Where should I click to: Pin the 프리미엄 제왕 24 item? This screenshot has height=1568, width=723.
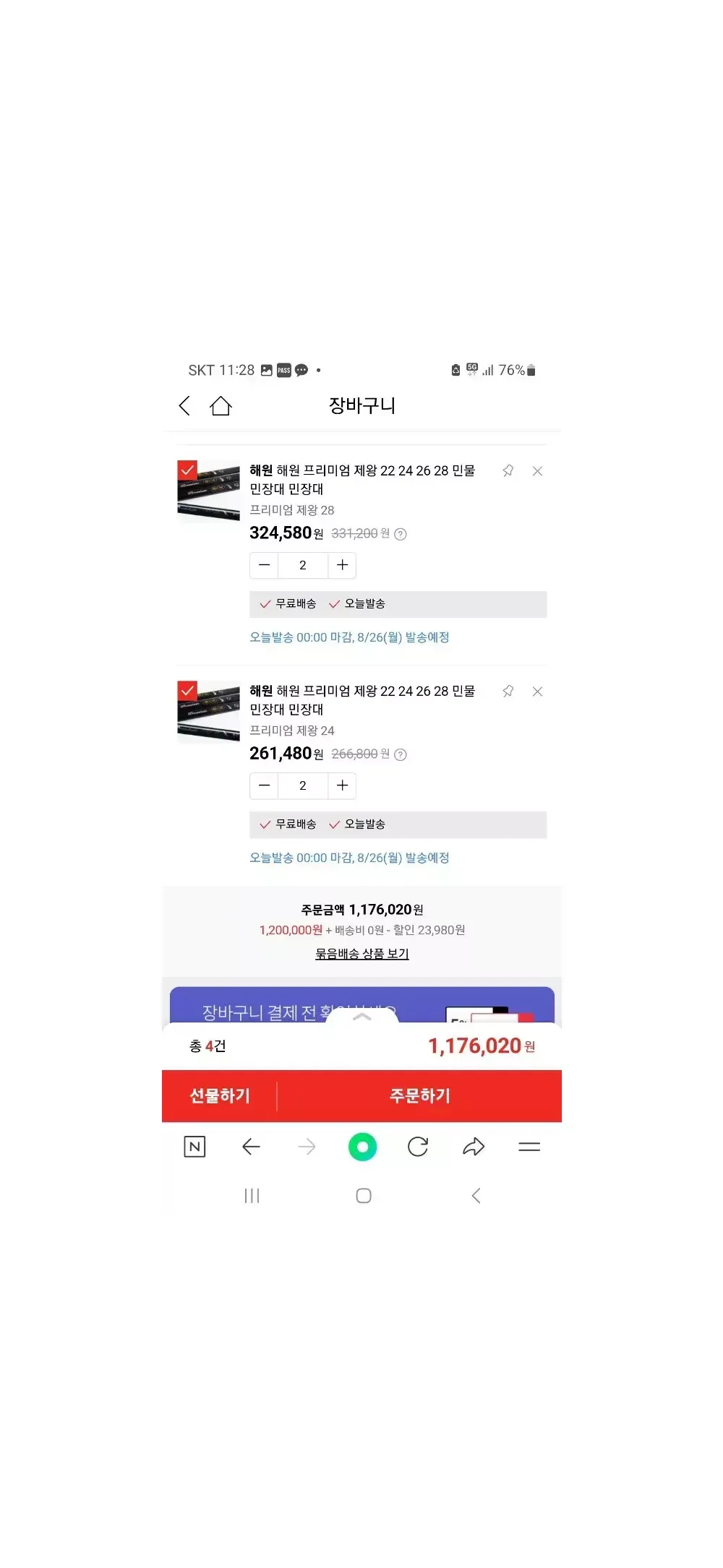point(508,692)
